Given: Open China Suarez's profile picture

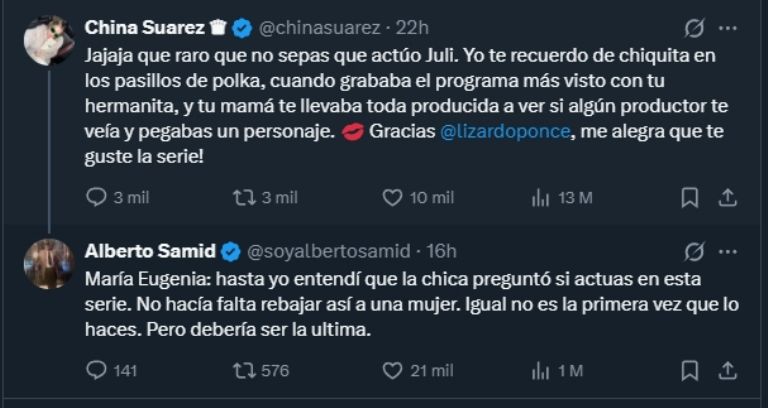Looking at the screenshot, I should point(48,42).
